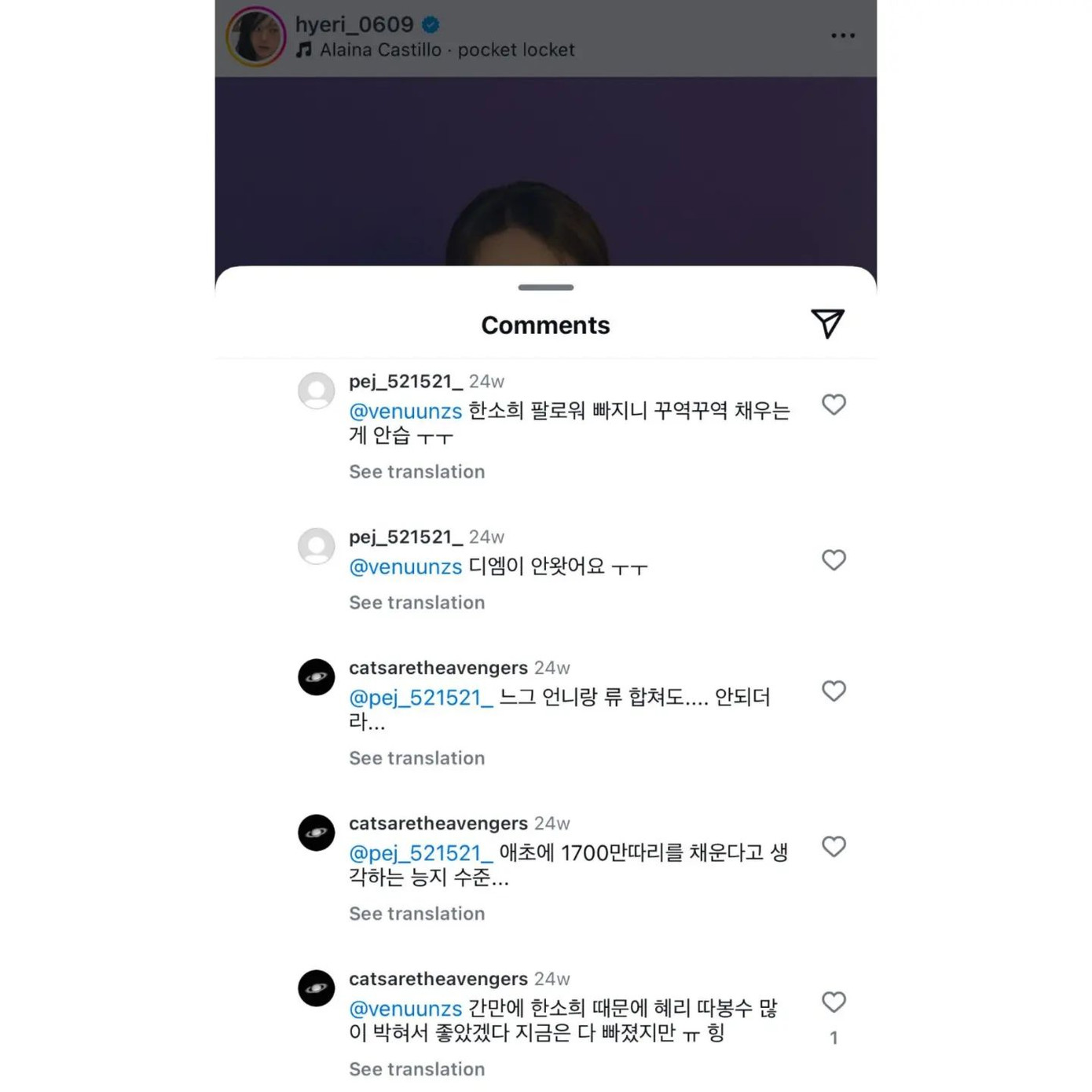Open hyeri_0609's profile picture
The image size is (1092, 1092).
(256, 36)
